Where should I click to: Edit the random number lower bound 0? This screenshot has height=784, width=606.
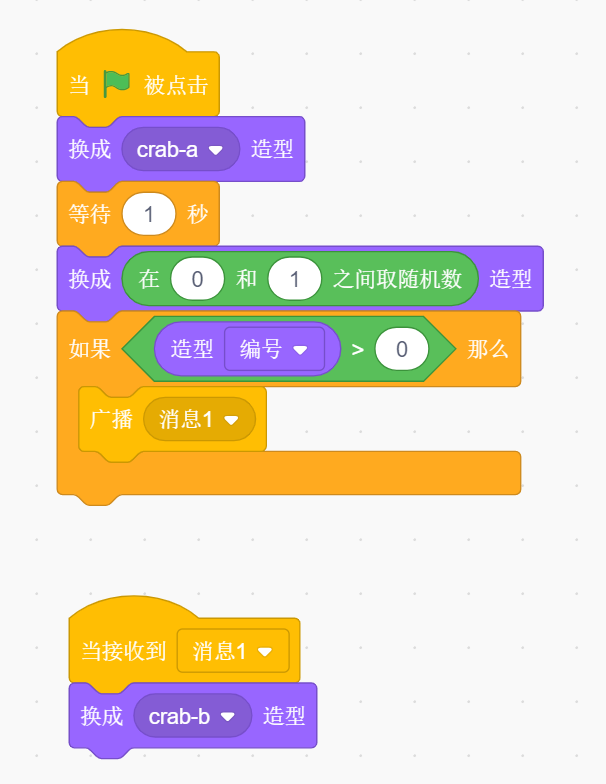coord(197,279)
